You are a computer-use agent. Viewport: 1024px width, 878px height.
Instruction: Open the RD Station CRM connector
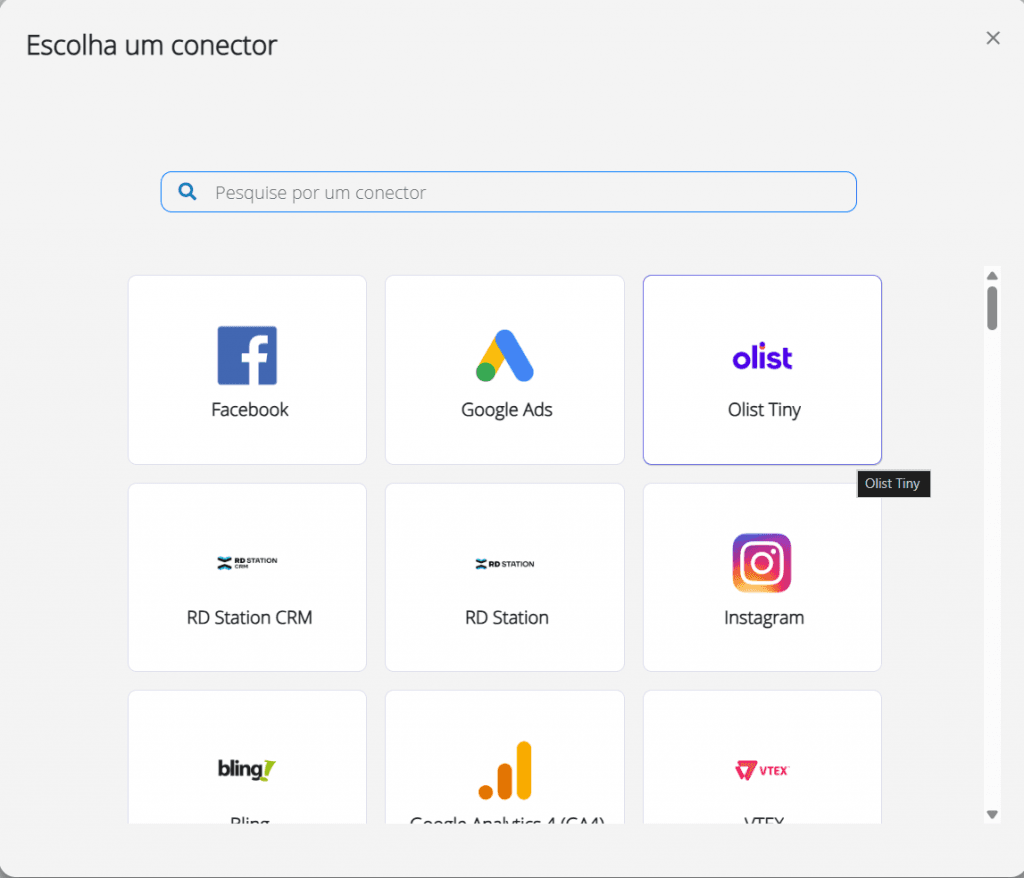(x=248, y=577)
